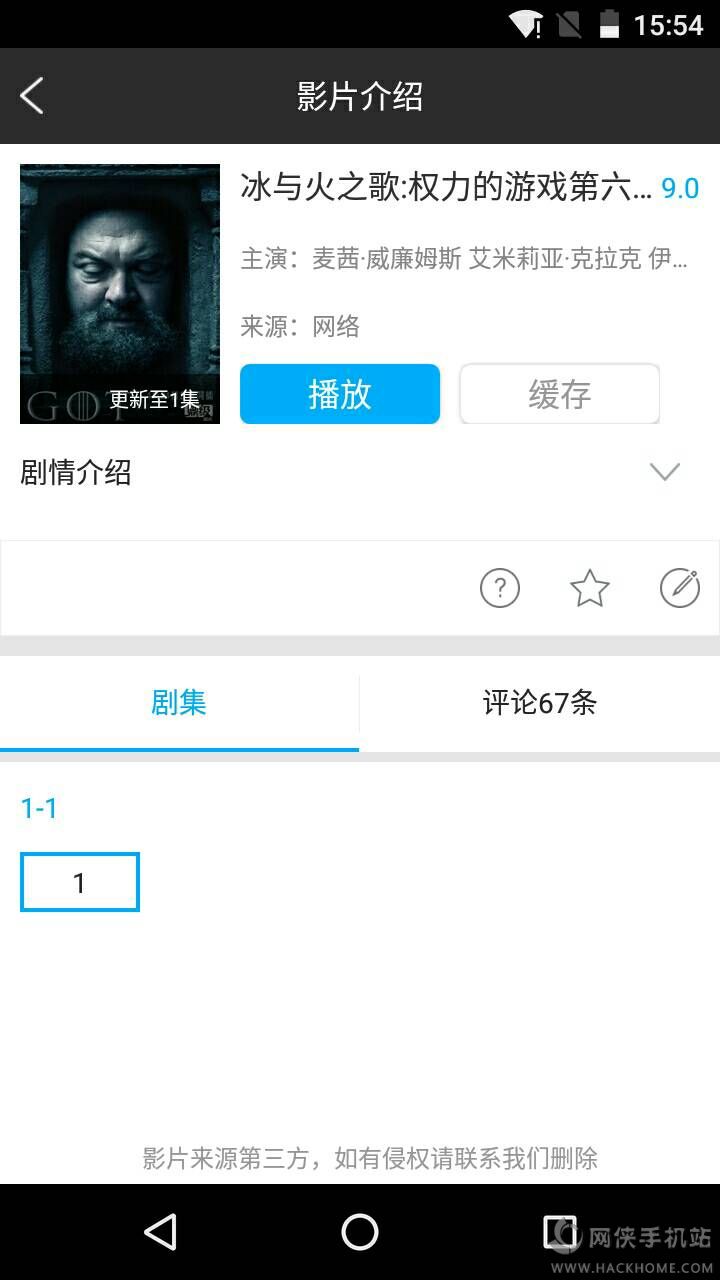Viewport: 720px width, 1280px height.
Task: Select the 1-1 episode range
Action: (x=40, y=808)
